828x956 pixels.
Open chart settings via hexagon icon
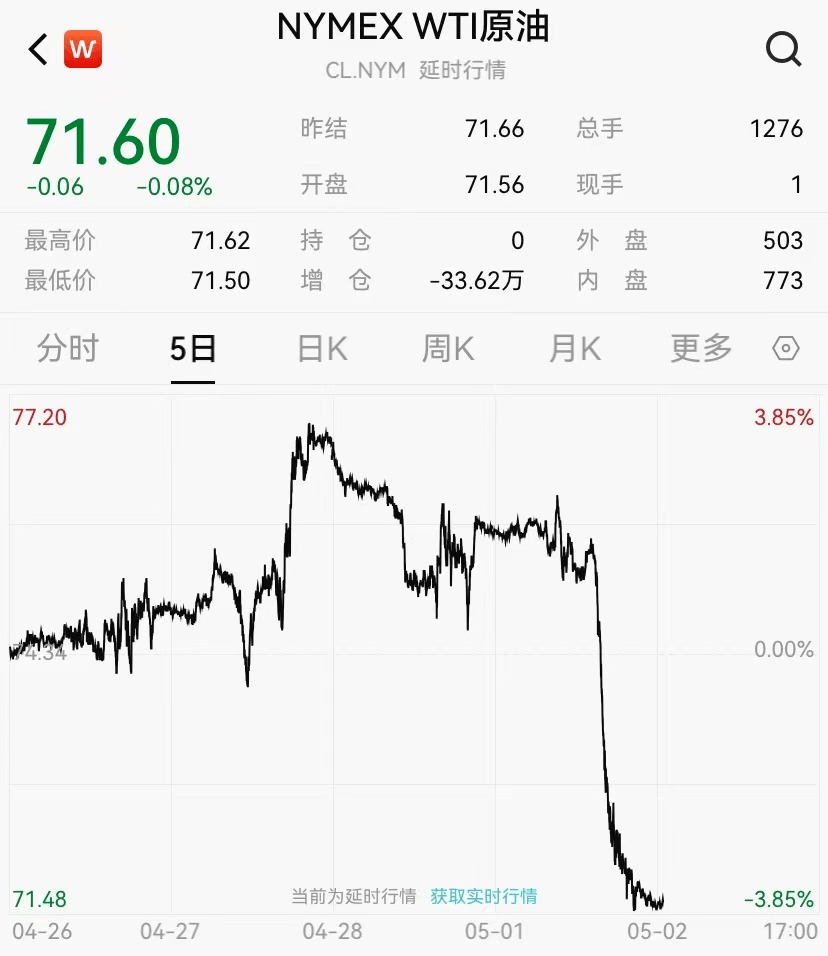pos(785,348)
